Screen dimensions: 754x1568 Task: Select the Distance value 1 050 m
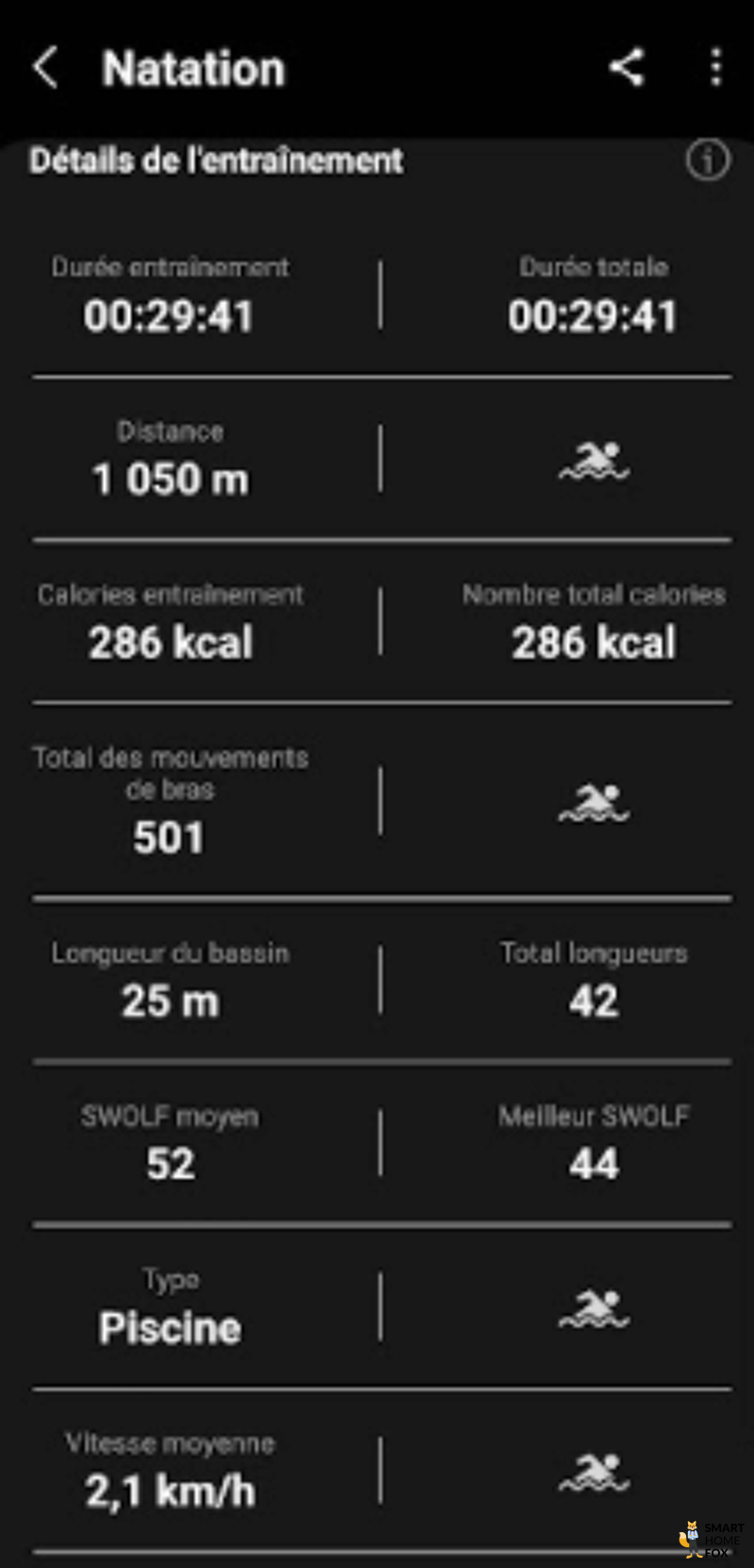tap(170, 479)
